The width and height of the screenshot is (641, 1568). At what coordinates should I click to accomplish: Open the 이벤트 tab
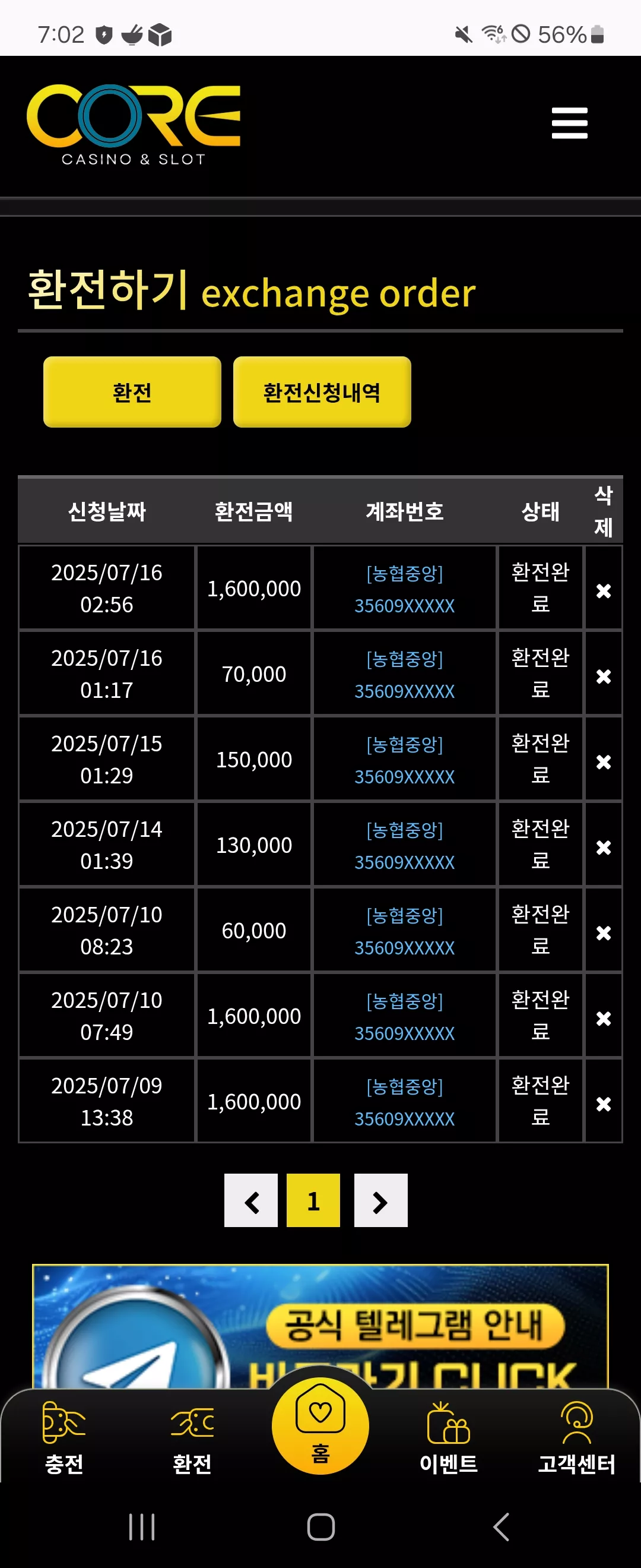[x=449, y=1438]
